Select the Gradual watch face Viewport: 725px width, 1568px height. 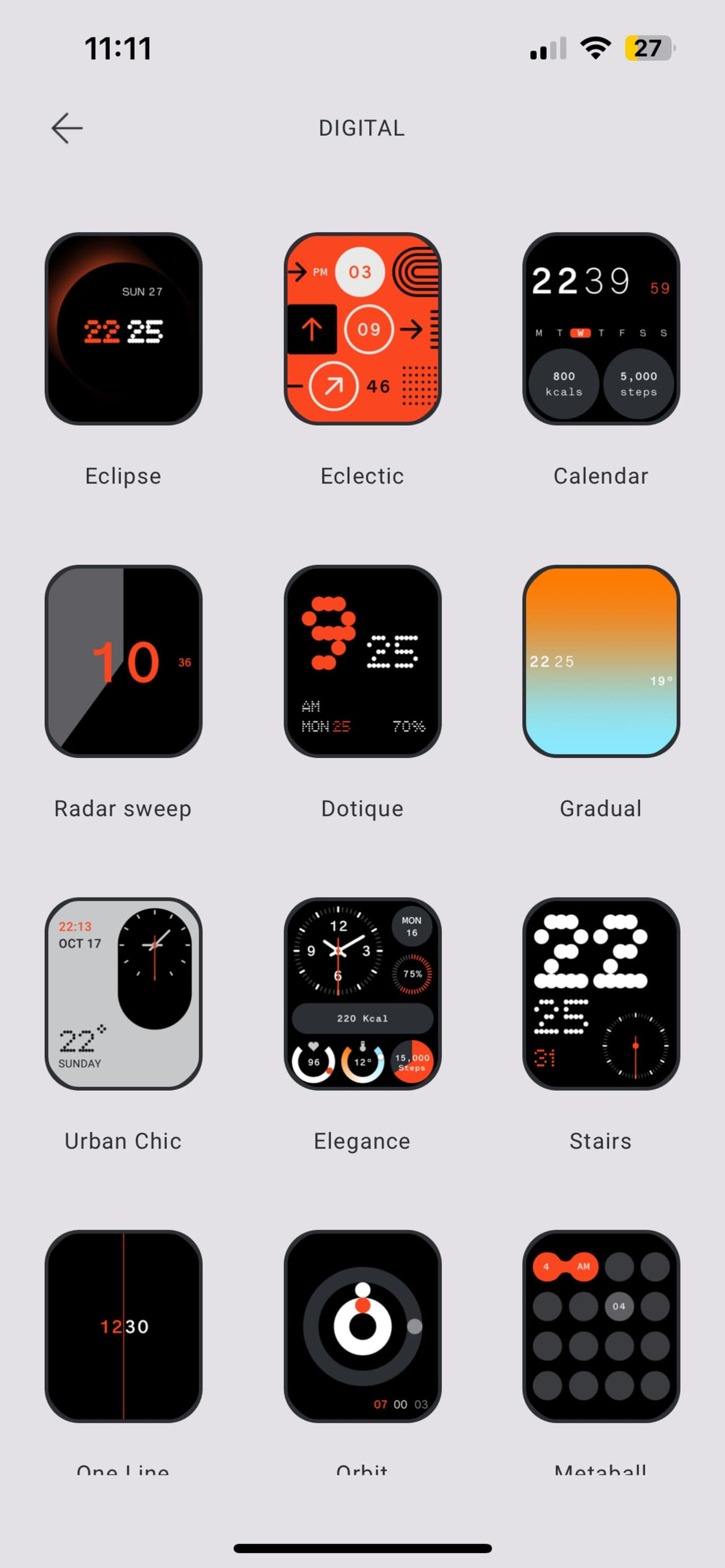601,661
